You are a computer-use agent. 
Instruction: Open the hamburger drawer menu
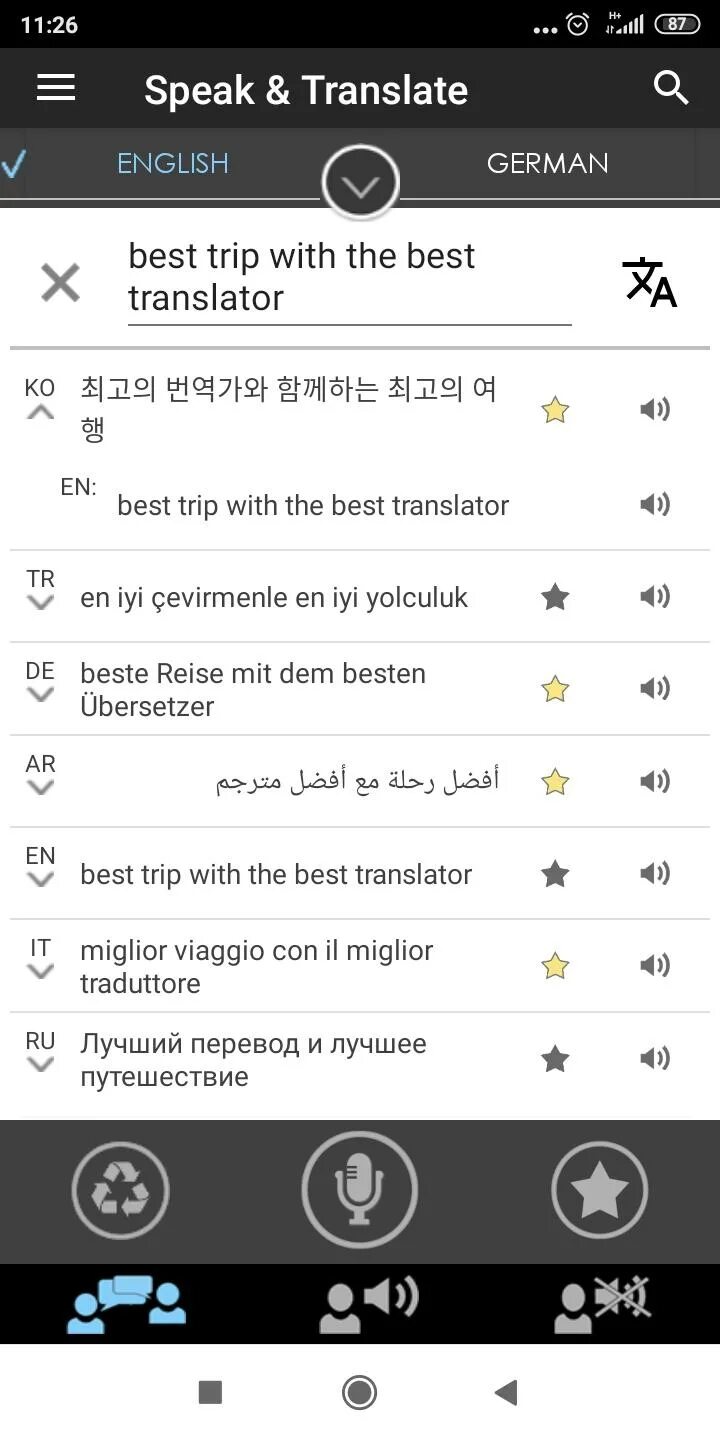click(x=56, y=88)
